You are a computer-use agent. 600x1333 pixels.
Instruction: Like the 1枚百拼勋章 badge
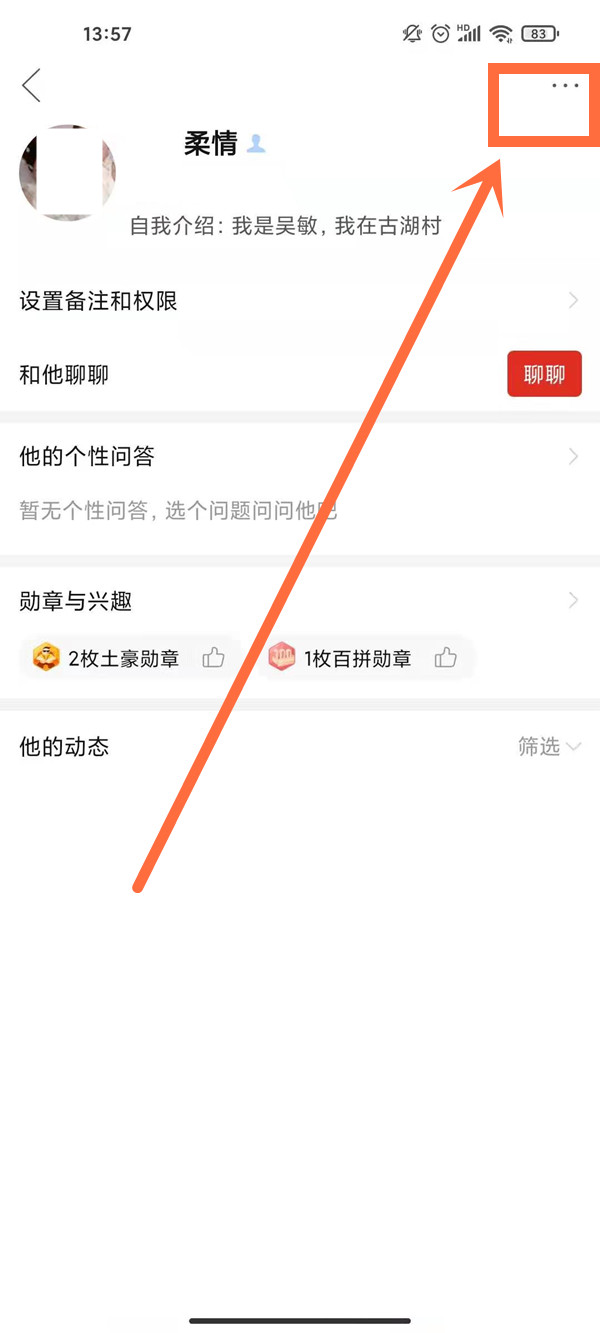446,658
